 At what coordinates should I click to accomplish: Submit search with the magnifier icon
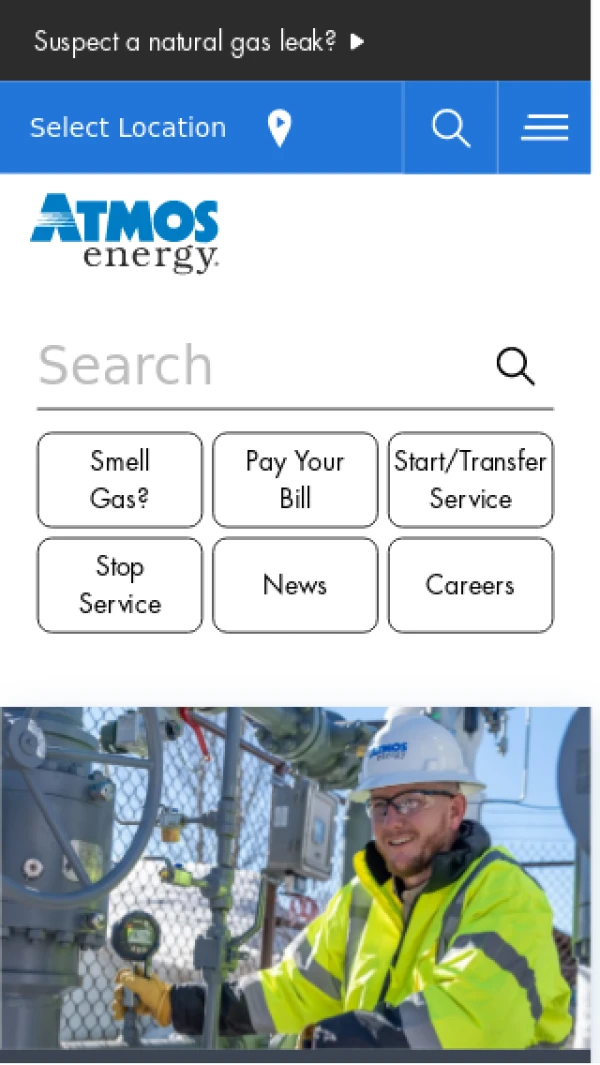pyautogui.click(x=515, y=367)
